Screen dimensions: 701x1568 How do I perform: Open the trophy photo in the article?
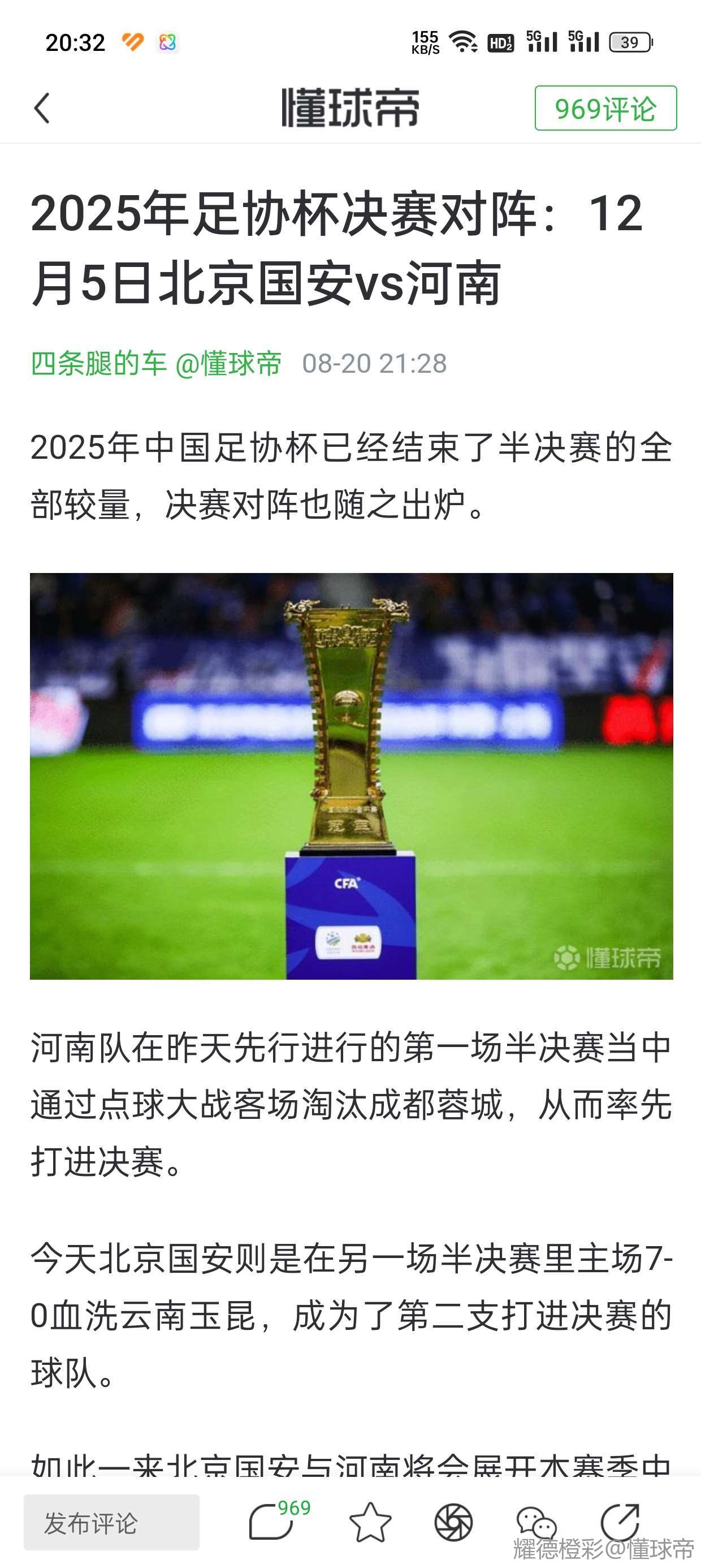tap(351, 776)
